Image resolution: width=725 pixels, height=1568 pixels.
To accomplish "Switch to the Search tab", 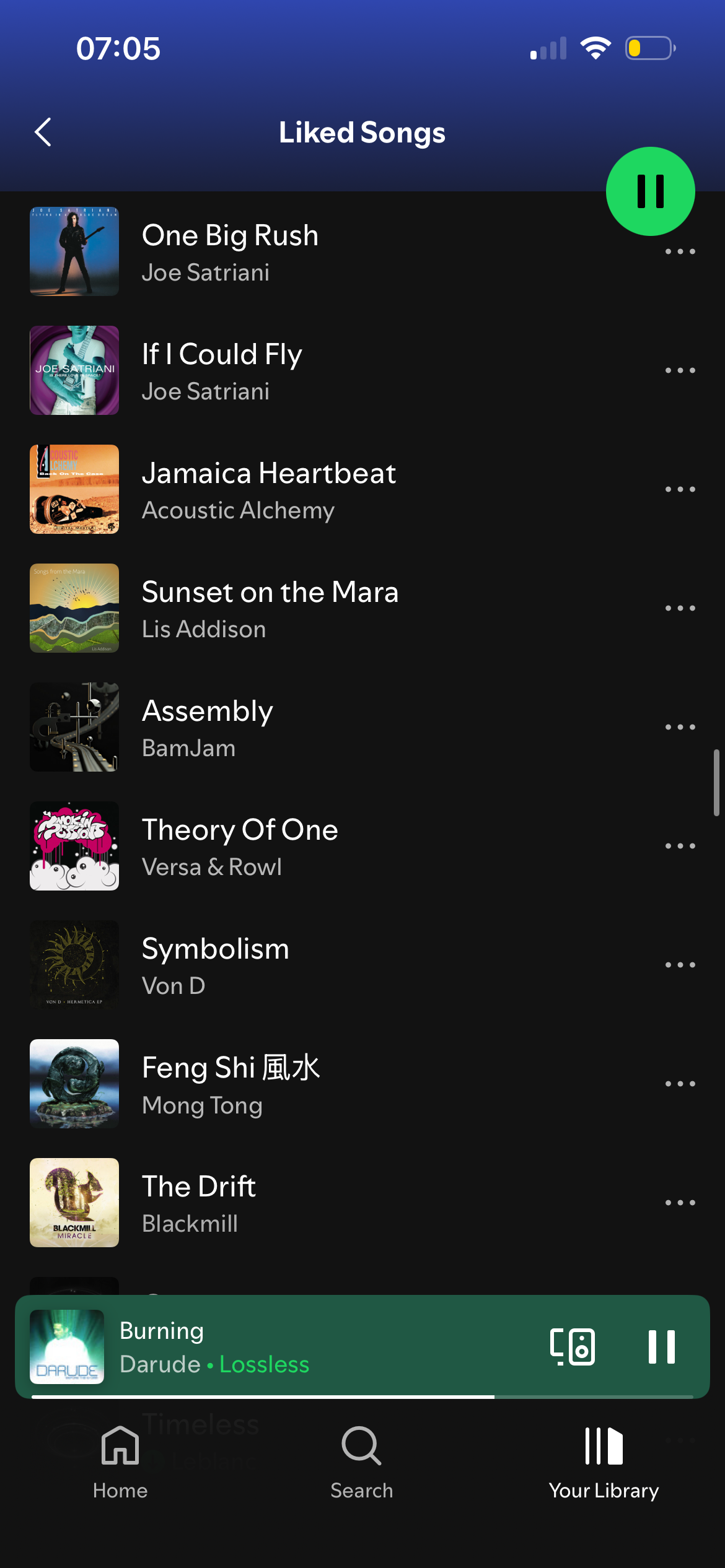I will tap(362, 1463).
